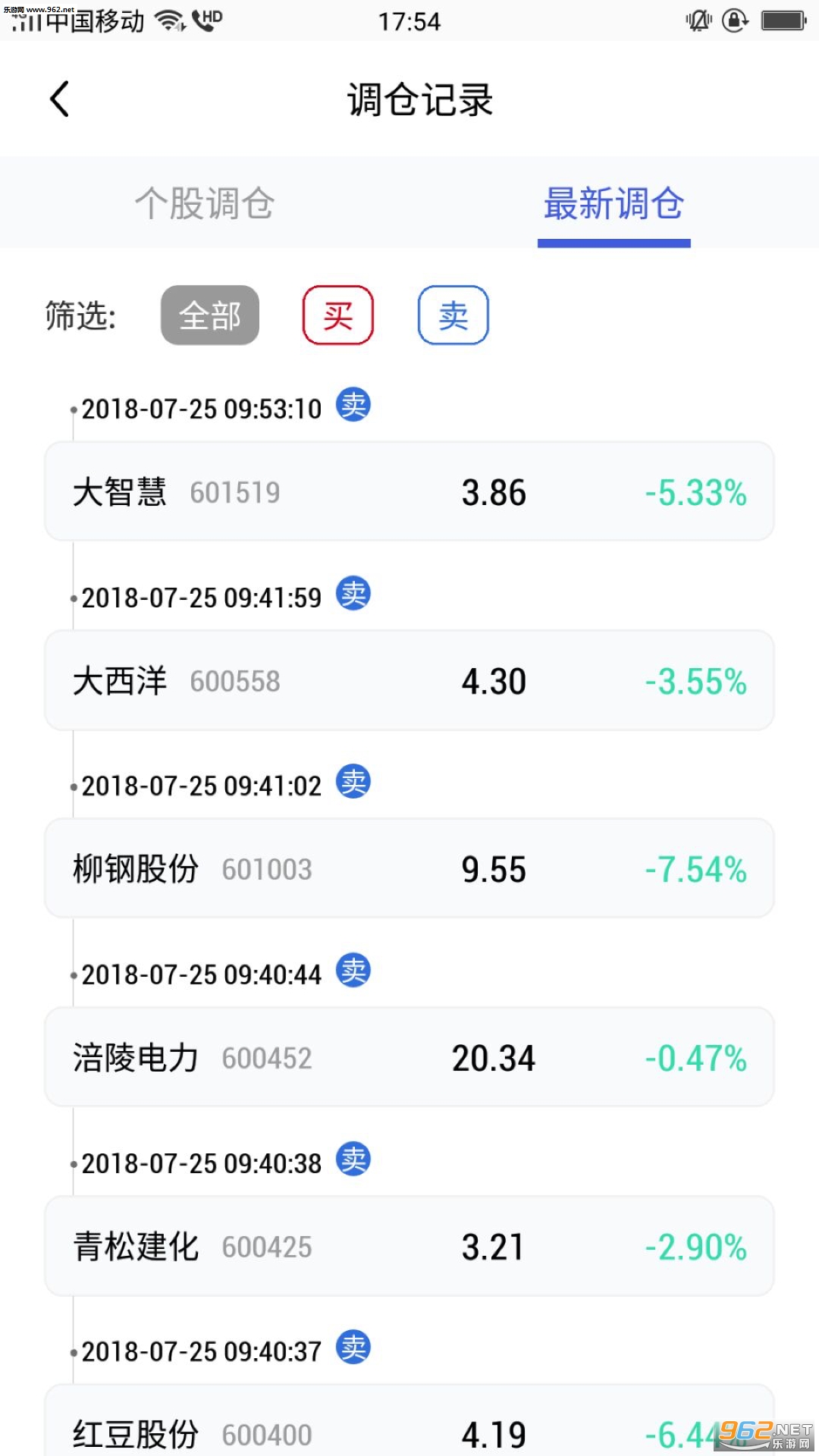The image size is (819, 1456).
Task: Switch to the 个股调仓 tab
Action: (205, 203)
